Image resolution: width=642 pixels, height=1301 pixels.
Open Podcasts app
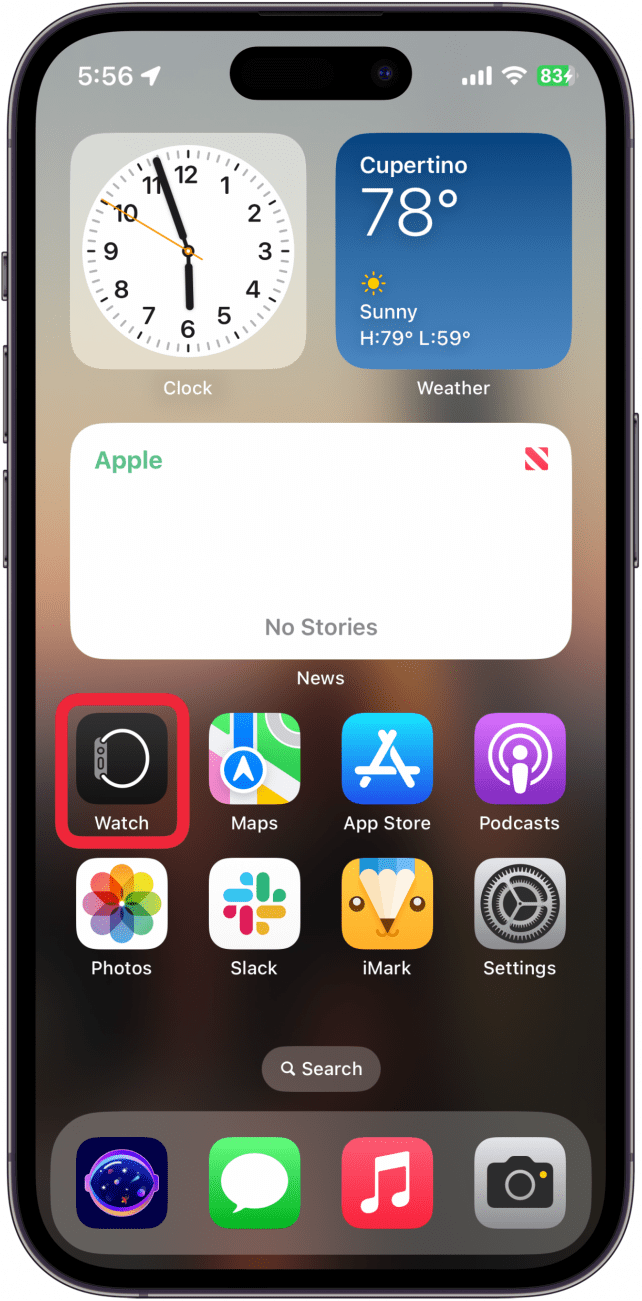(519, 759)
